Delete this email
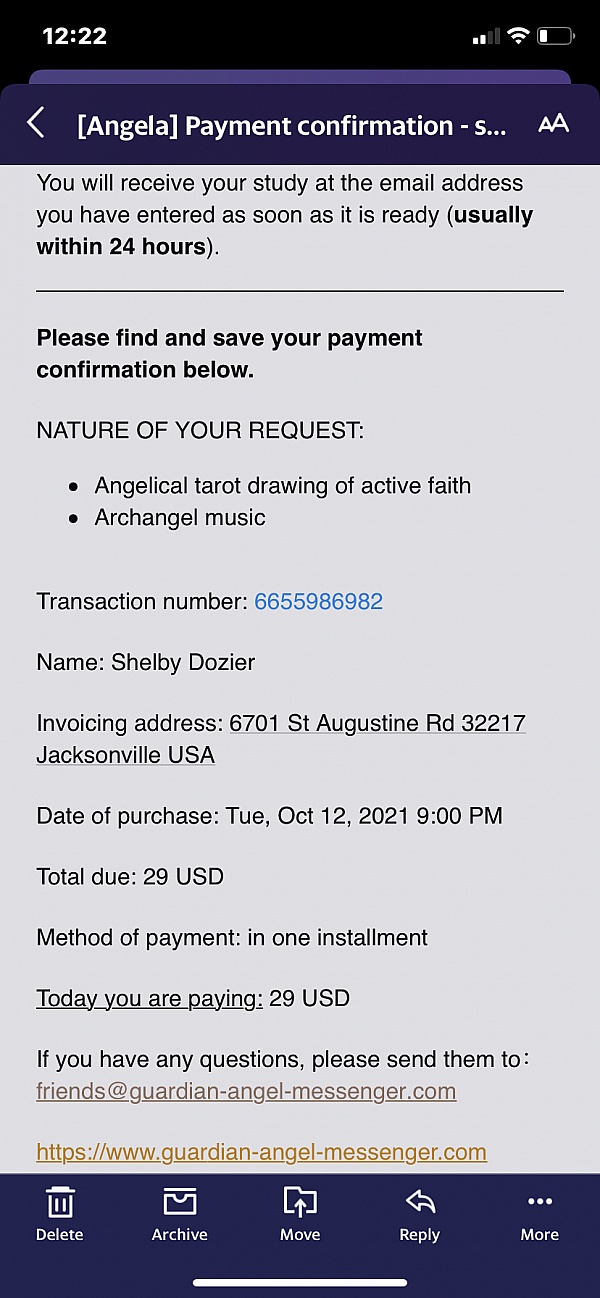Viewport: 600px width, 1298px height. (60, 1214)
